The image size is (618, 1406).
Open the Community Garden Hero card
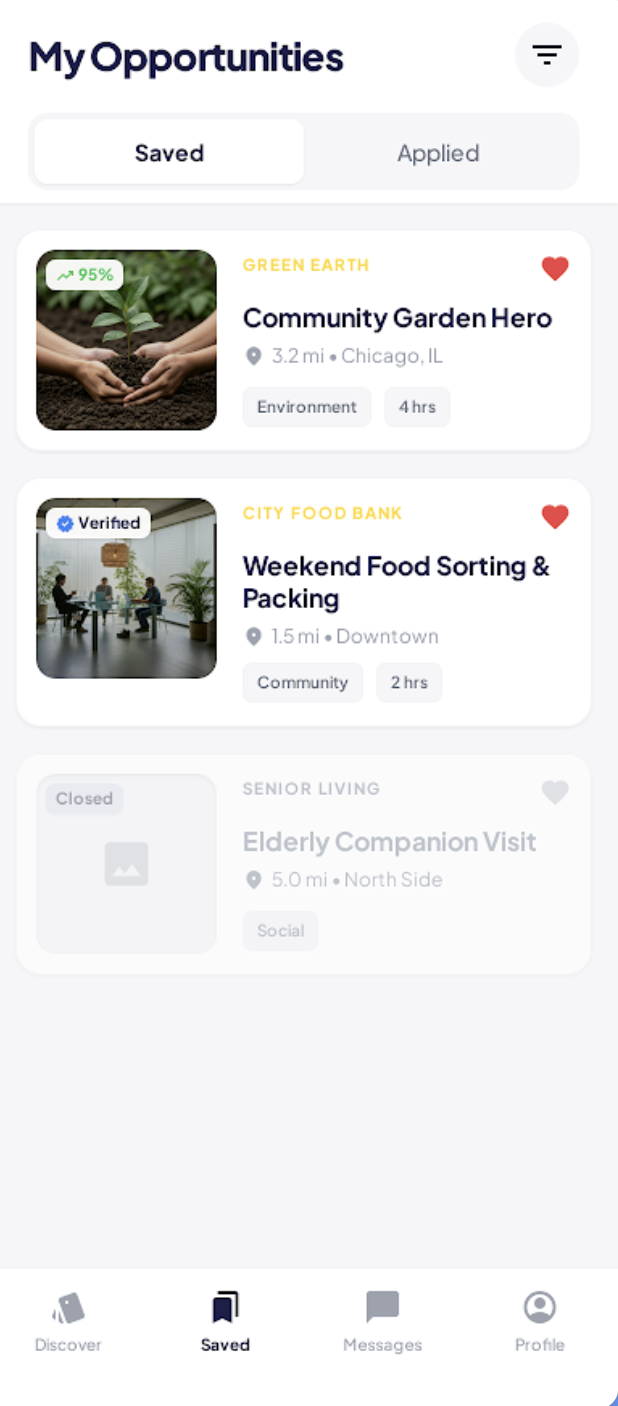coord(304,340)
